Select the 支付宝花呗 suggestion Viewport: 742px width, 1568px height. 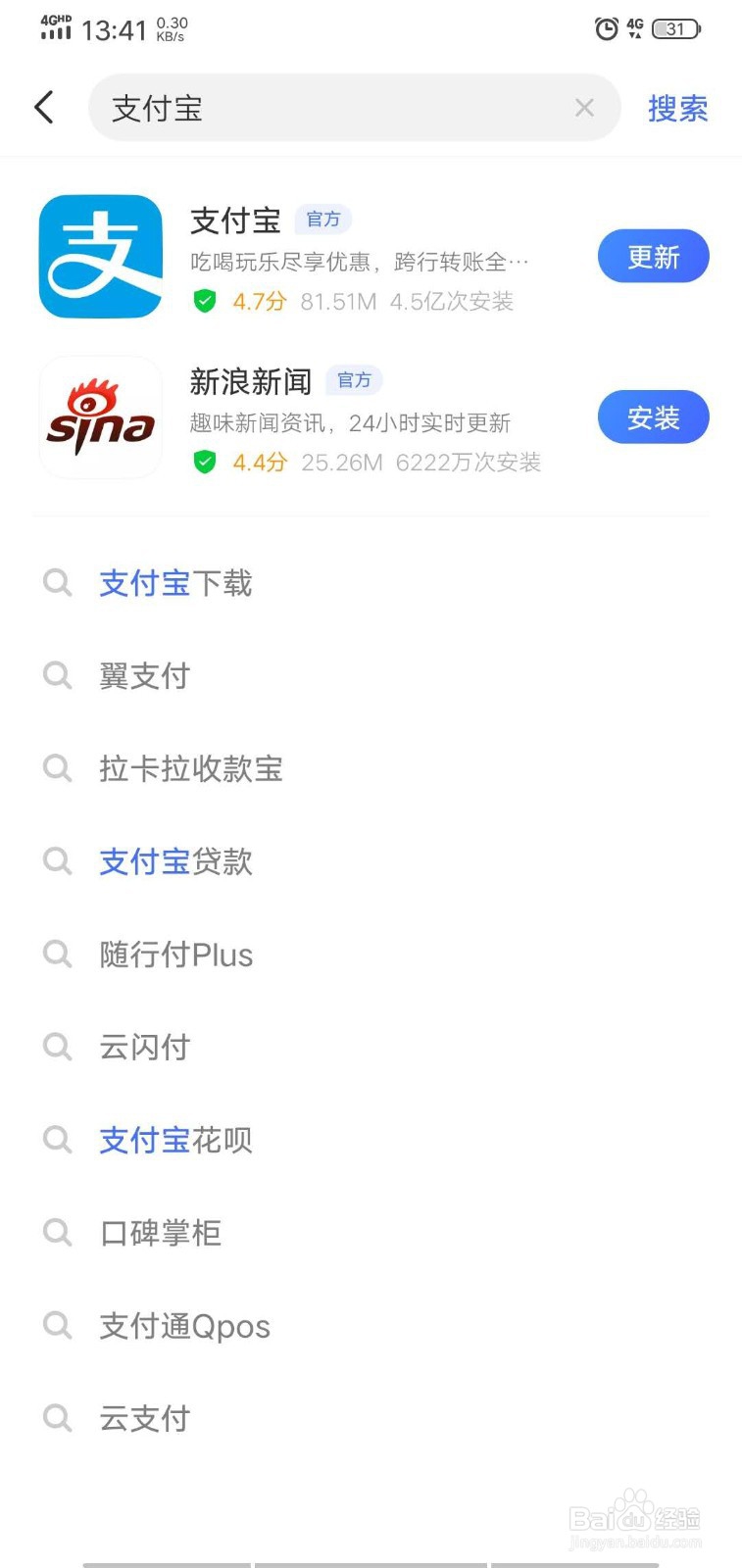coord(174,1140)
